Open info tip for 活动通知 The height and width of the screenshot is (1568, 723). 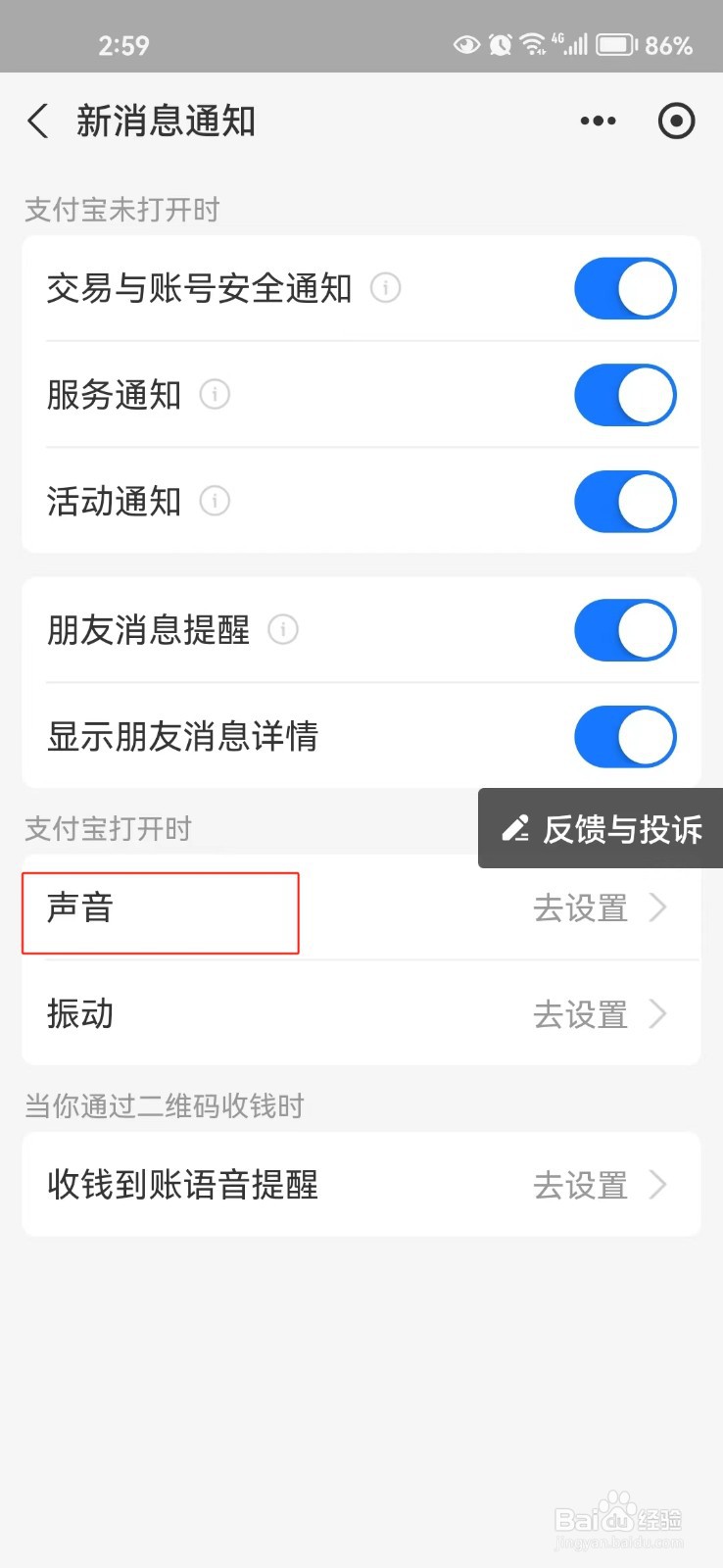pos(216,501)
